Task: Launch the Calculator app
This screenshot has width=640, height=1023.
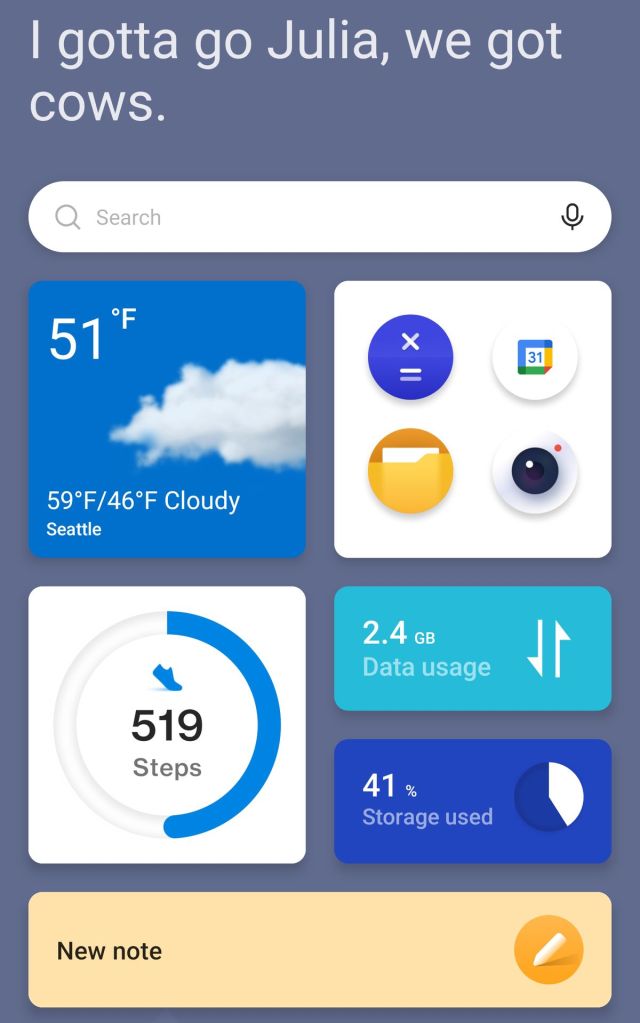Action: click(410, 357)
